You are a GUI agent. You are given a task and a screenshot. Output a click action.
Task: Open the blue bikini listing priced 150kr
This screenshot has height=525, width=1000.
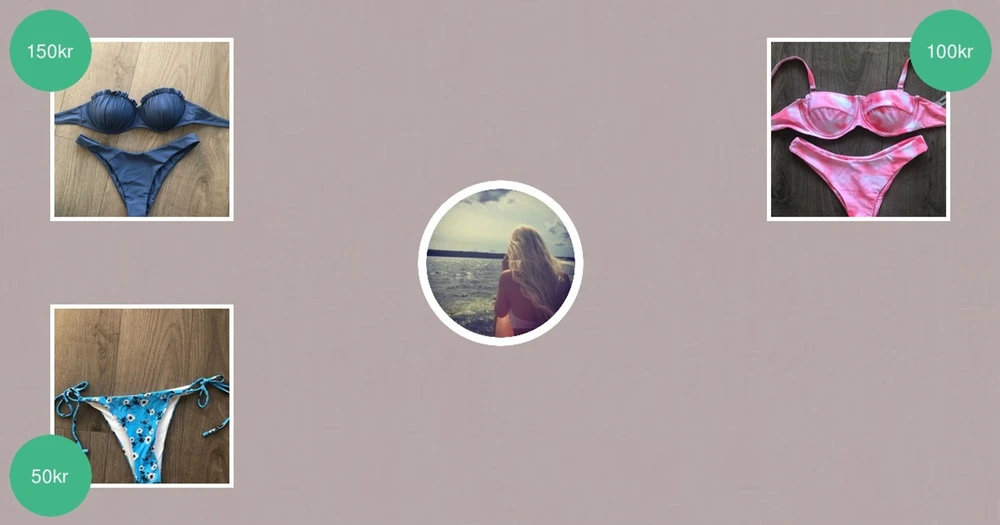(142, 129)
